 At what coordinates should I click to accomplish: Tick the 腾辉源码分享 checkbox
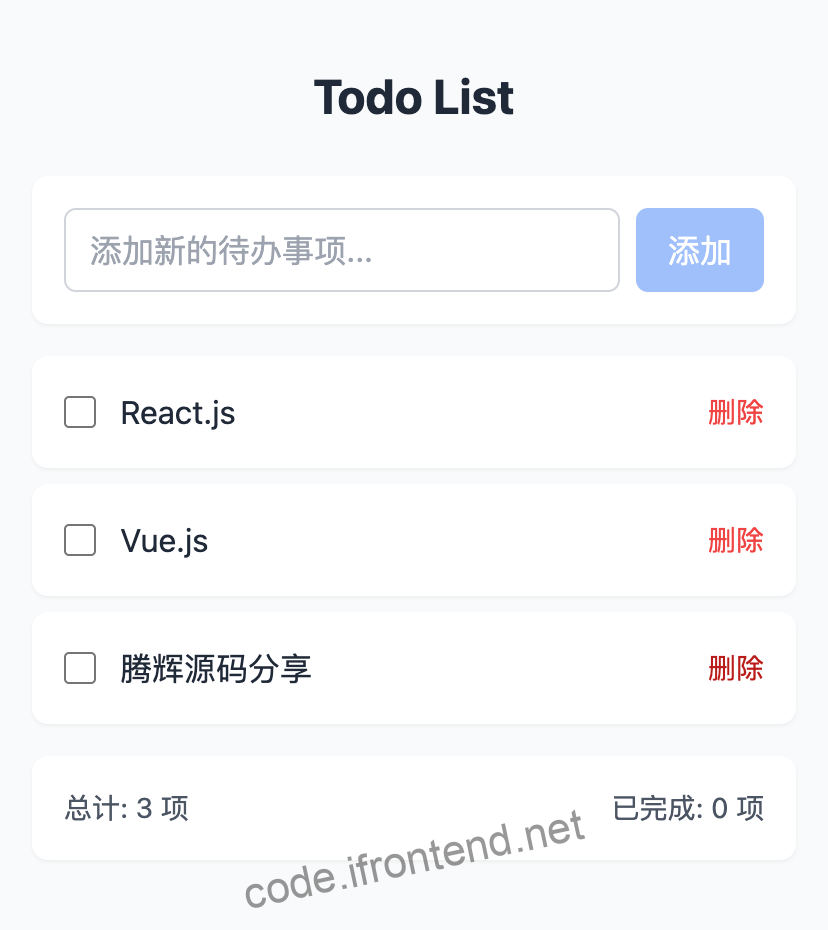coord(80,668)
